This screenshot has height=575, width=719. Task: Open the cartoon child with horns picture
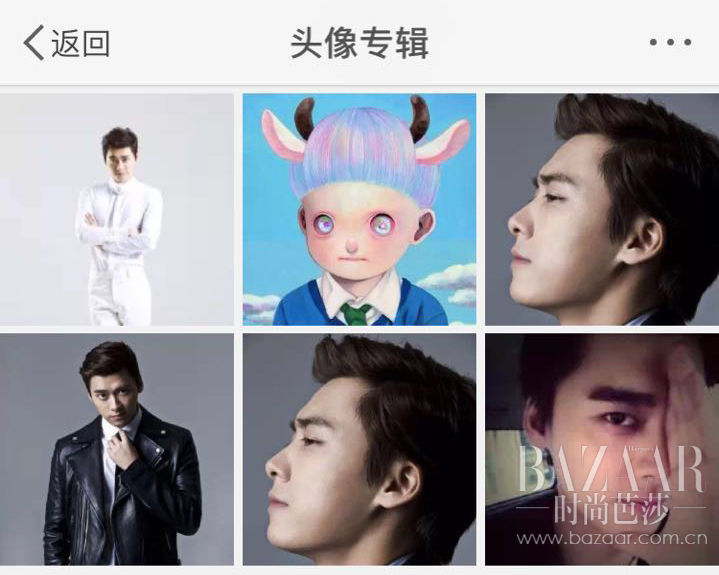[359, 209]
